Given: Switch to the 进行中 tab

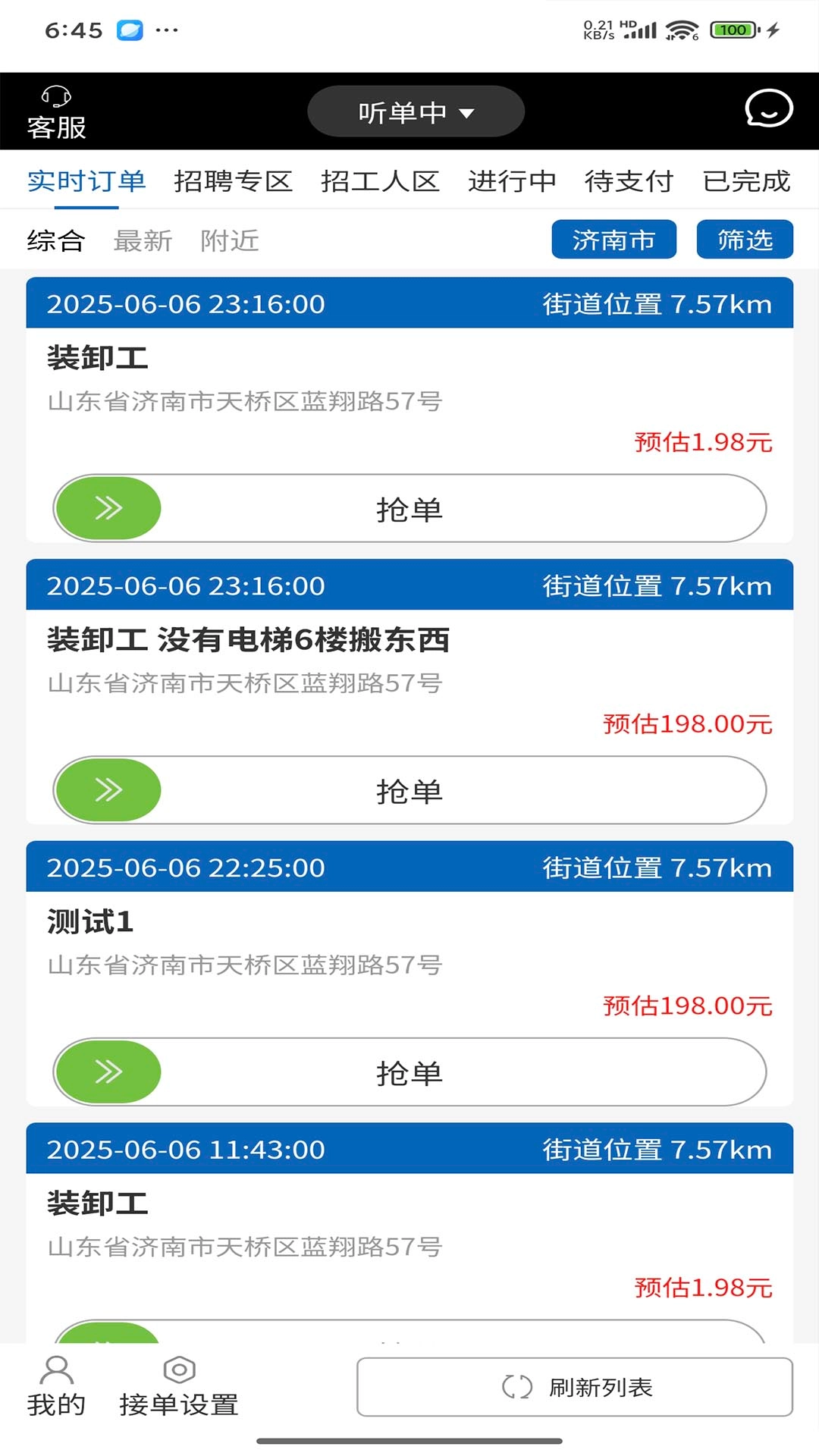Looking at the screenshot, I should (512, 181).
